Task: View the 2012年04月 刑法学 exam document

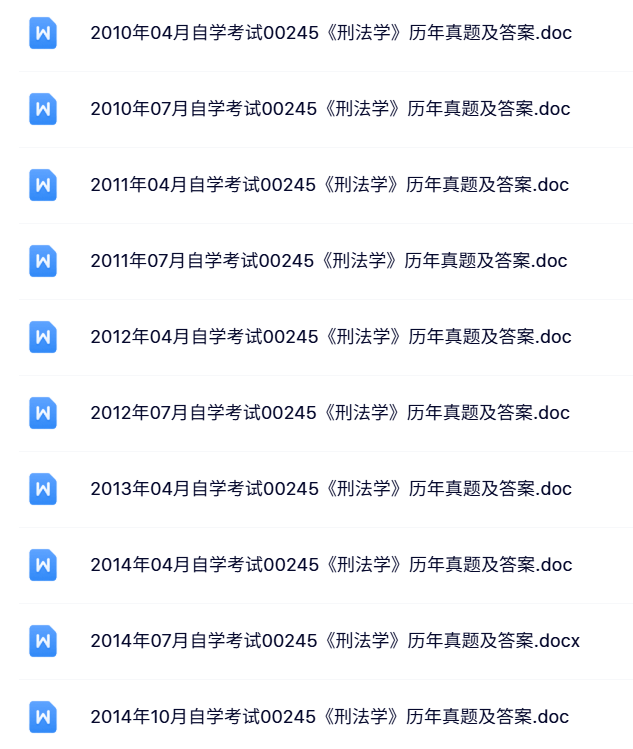Action: click(330, 337)
